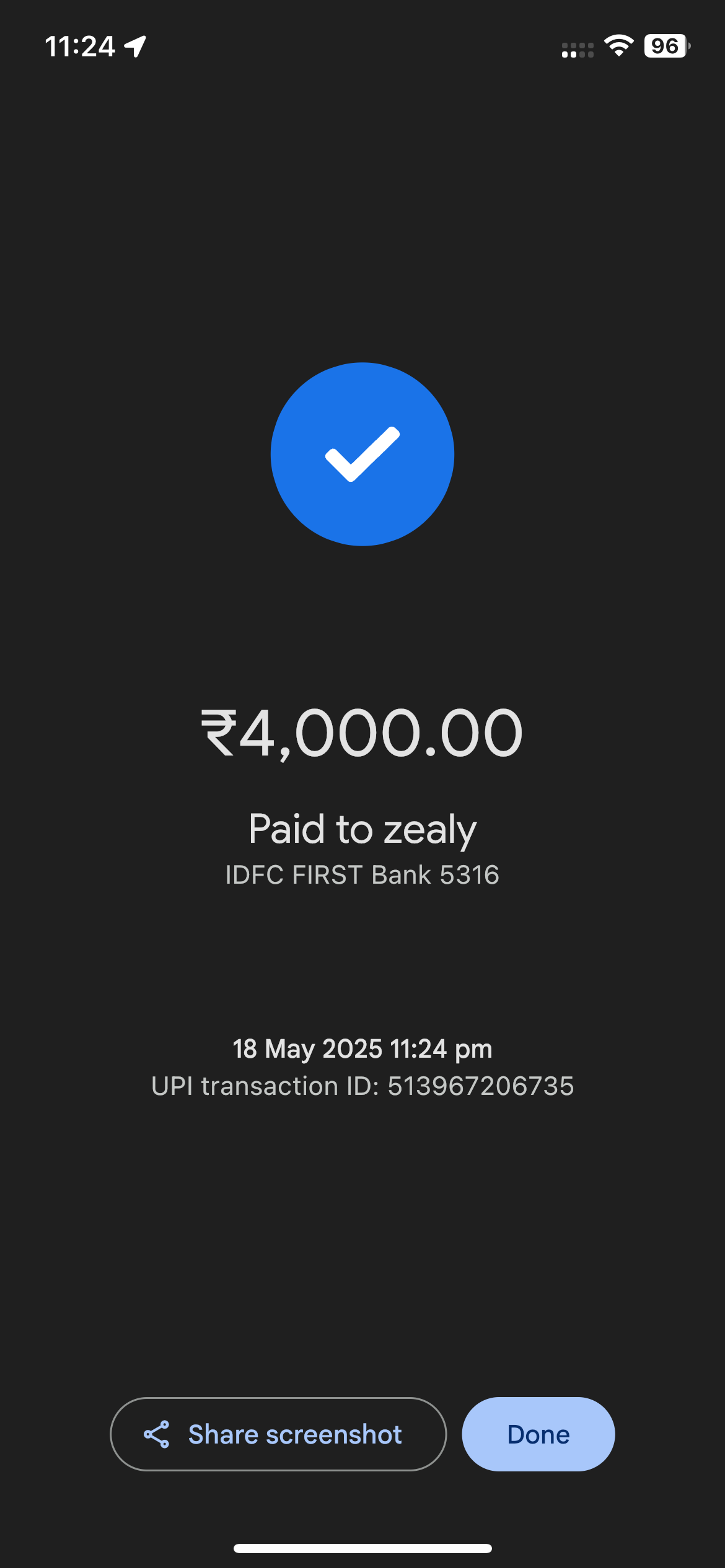Confirm payment with the Done button
The image size is (725, 1568).
(x=538, y=1434)
